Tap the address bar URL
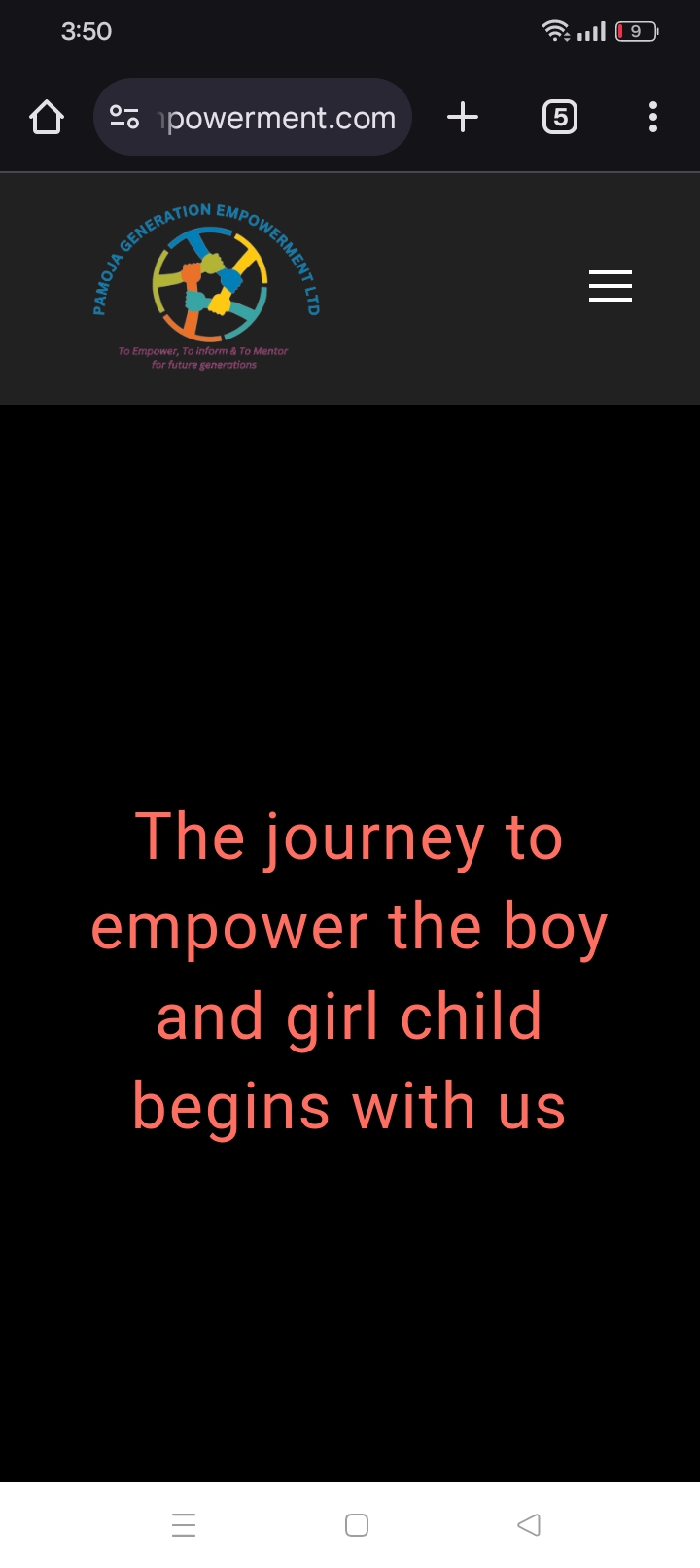The height and width of the screenshot is (1568, 700). click(x=280, y=118)
